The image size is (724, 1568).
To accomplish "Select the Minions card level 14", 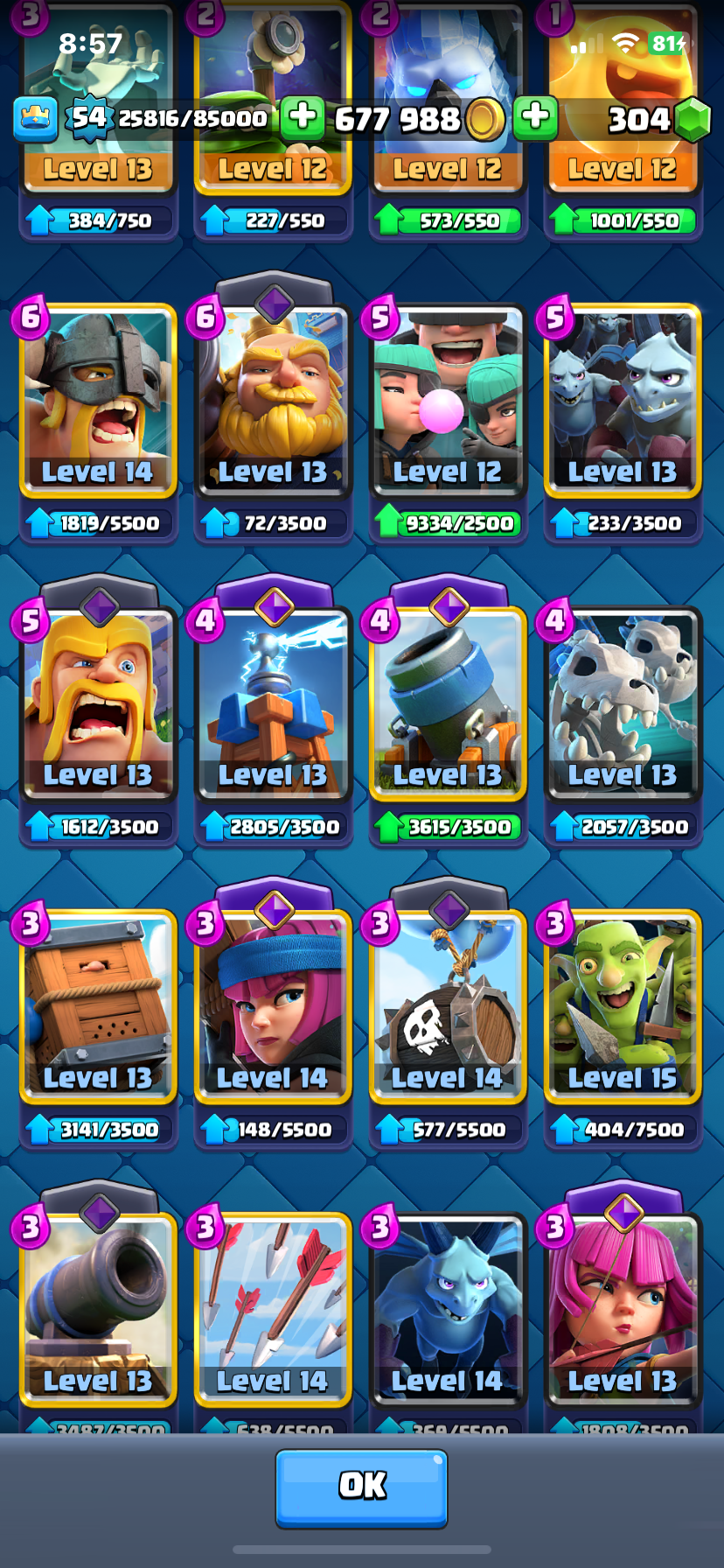I will pyautogui.click(x=448, y=1308).
